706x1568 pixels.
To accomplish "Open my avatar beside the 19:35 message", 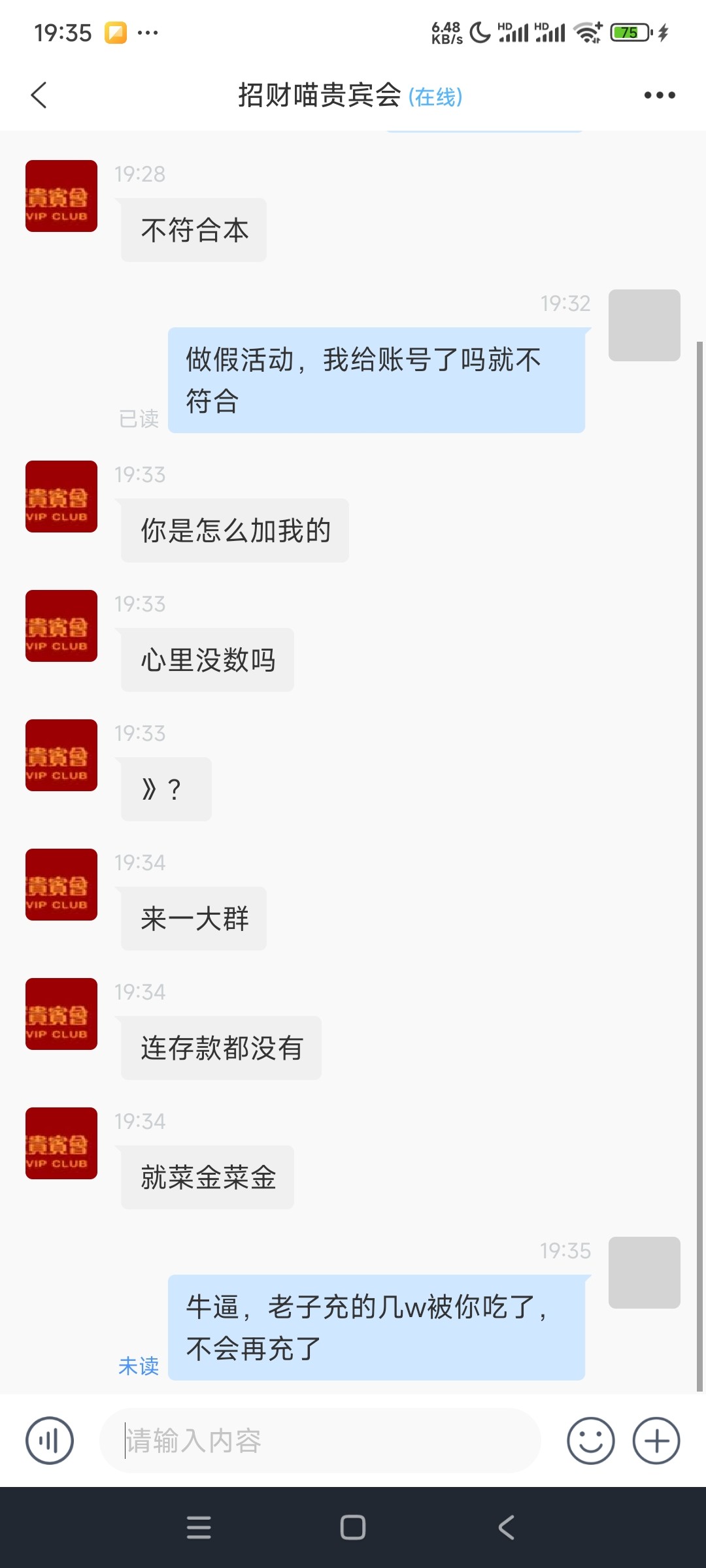I will (644, 1272).
